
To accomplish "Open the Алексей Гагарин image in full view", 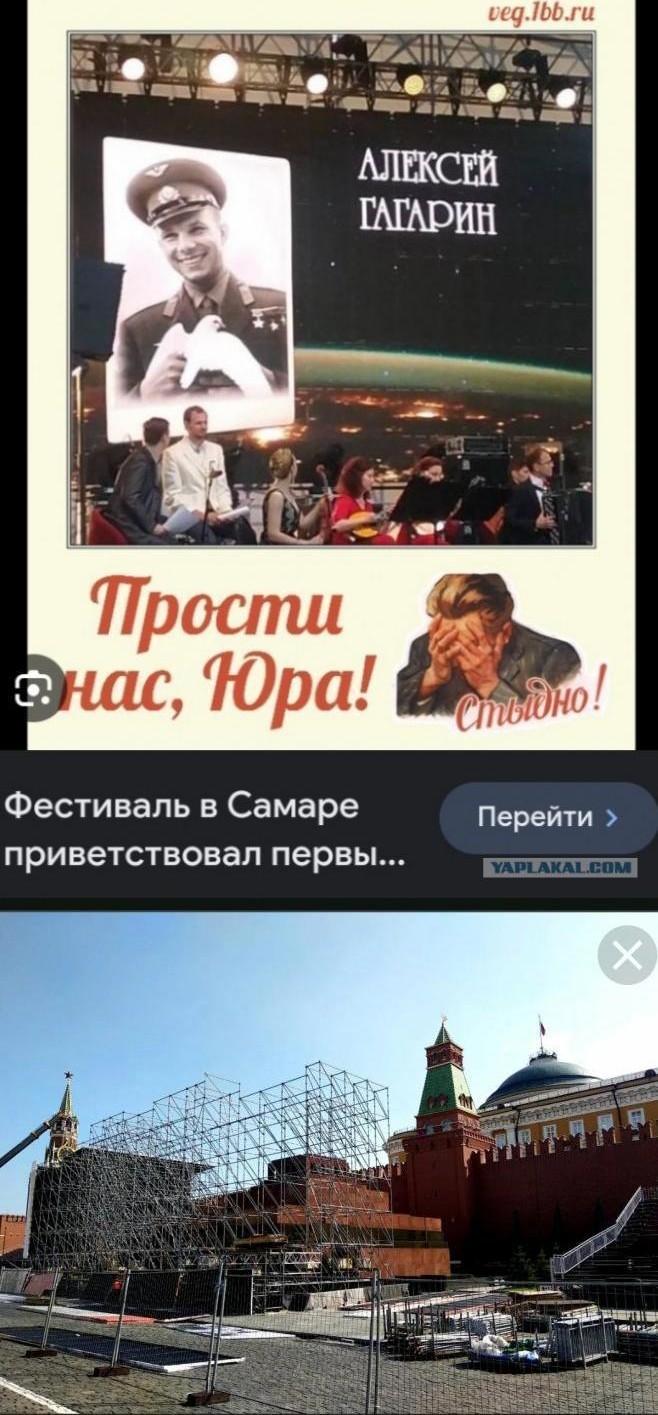I will coord(331,375).
